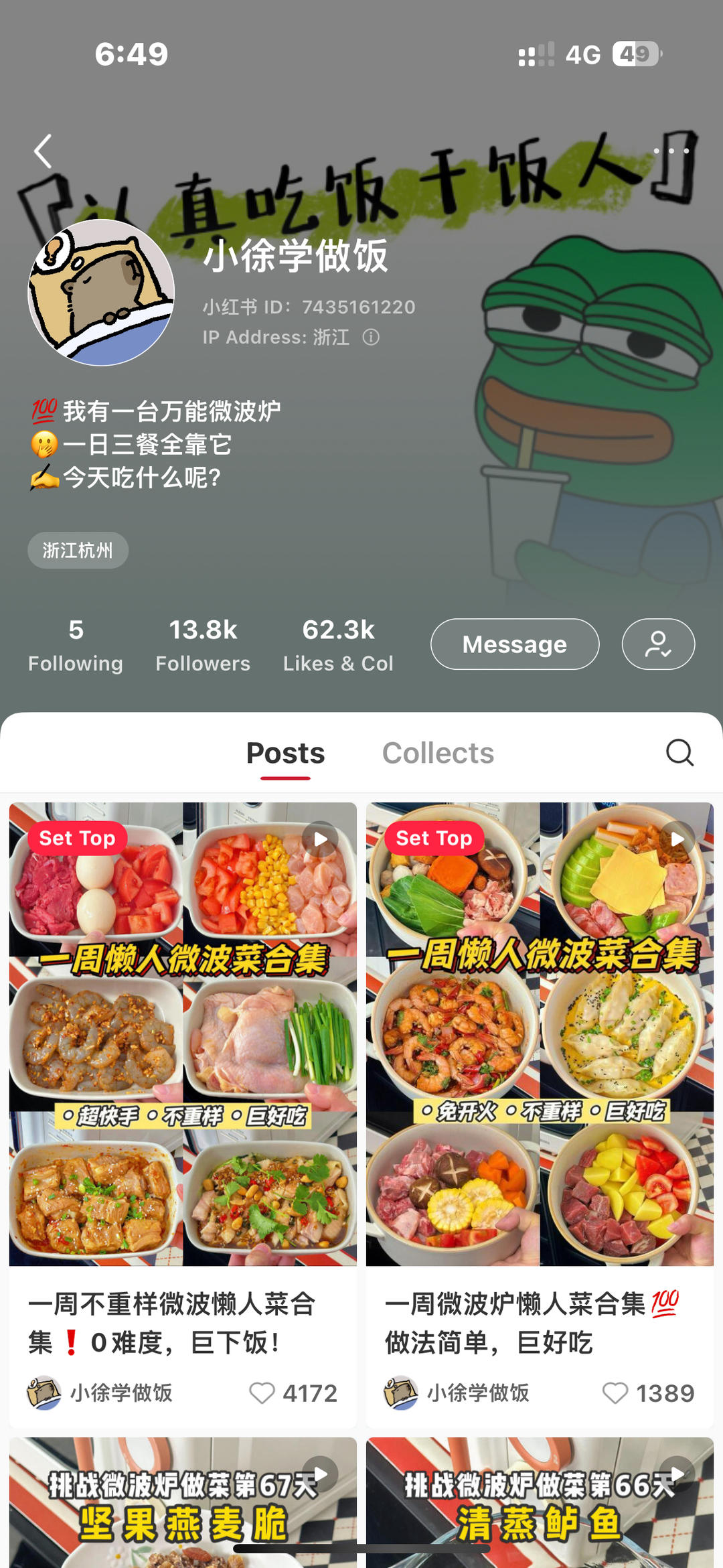Message 小徐学做饭
This screenshot has height=1568, width=723.
tap(514, 644)
